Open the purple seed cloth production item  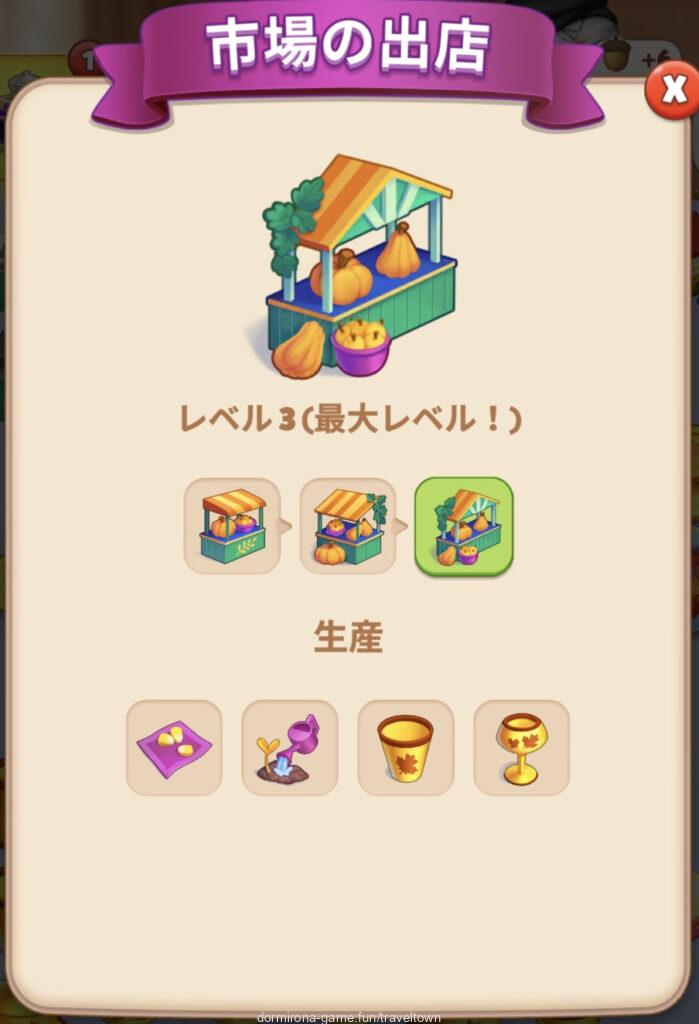tap(174, 748)
